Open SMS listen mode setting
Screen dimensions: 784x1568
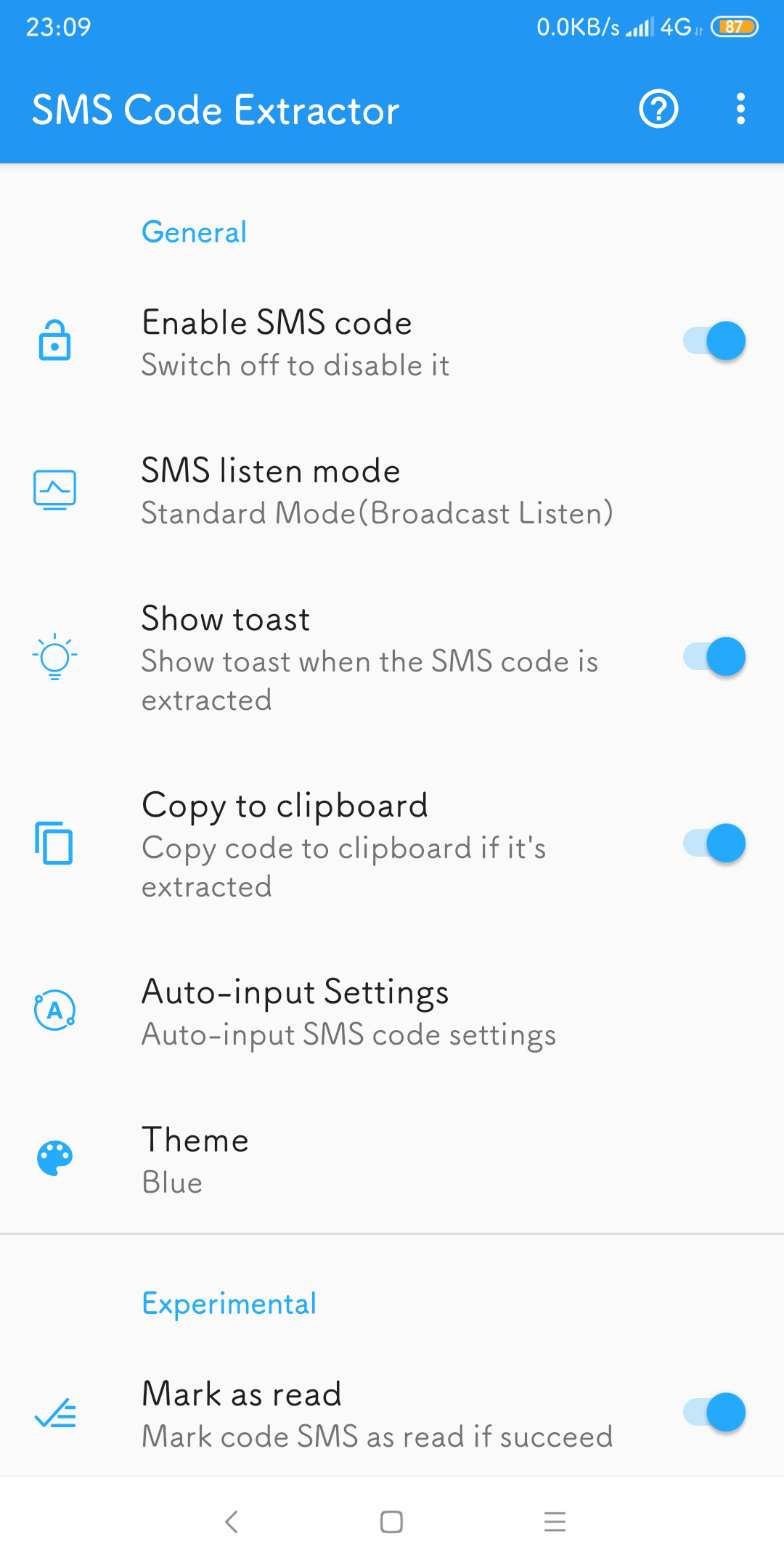tap(392, 490)
